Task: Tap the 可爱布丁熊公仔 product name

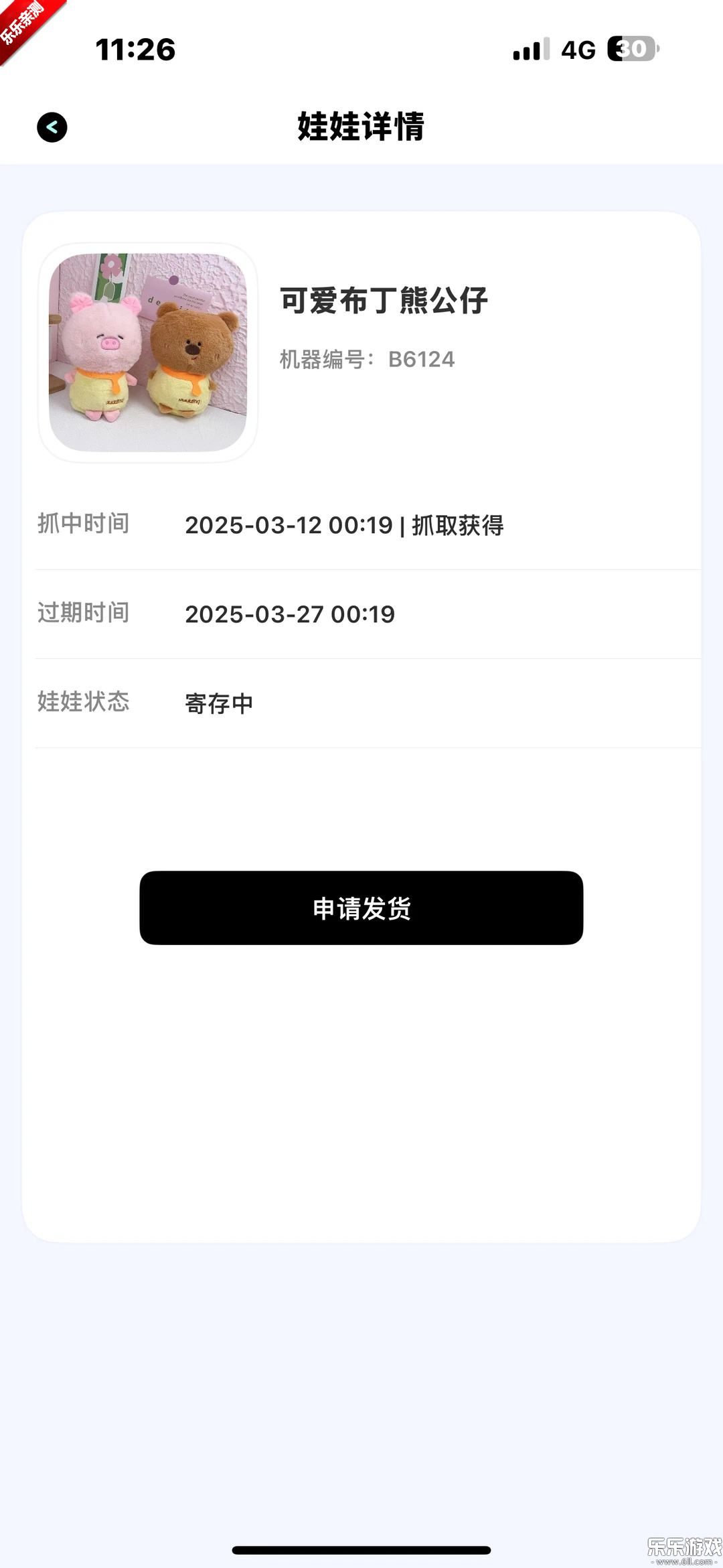Action: click(384, 301)
